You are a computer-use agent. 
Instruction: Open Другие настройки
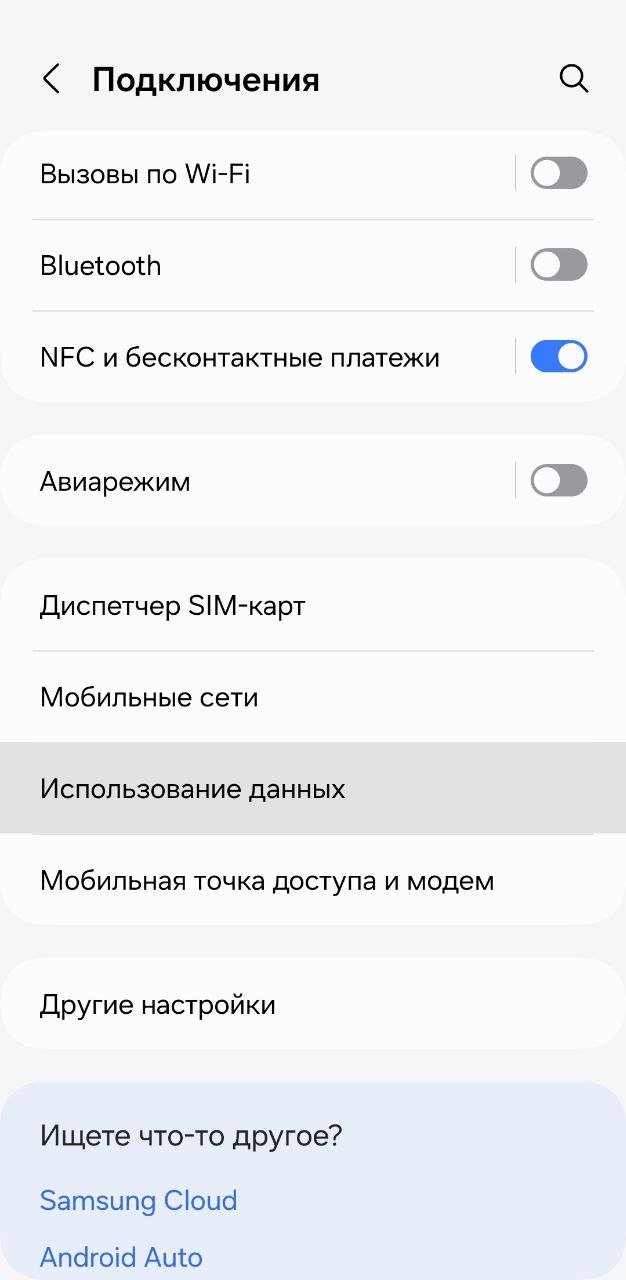pos(313,1004)
